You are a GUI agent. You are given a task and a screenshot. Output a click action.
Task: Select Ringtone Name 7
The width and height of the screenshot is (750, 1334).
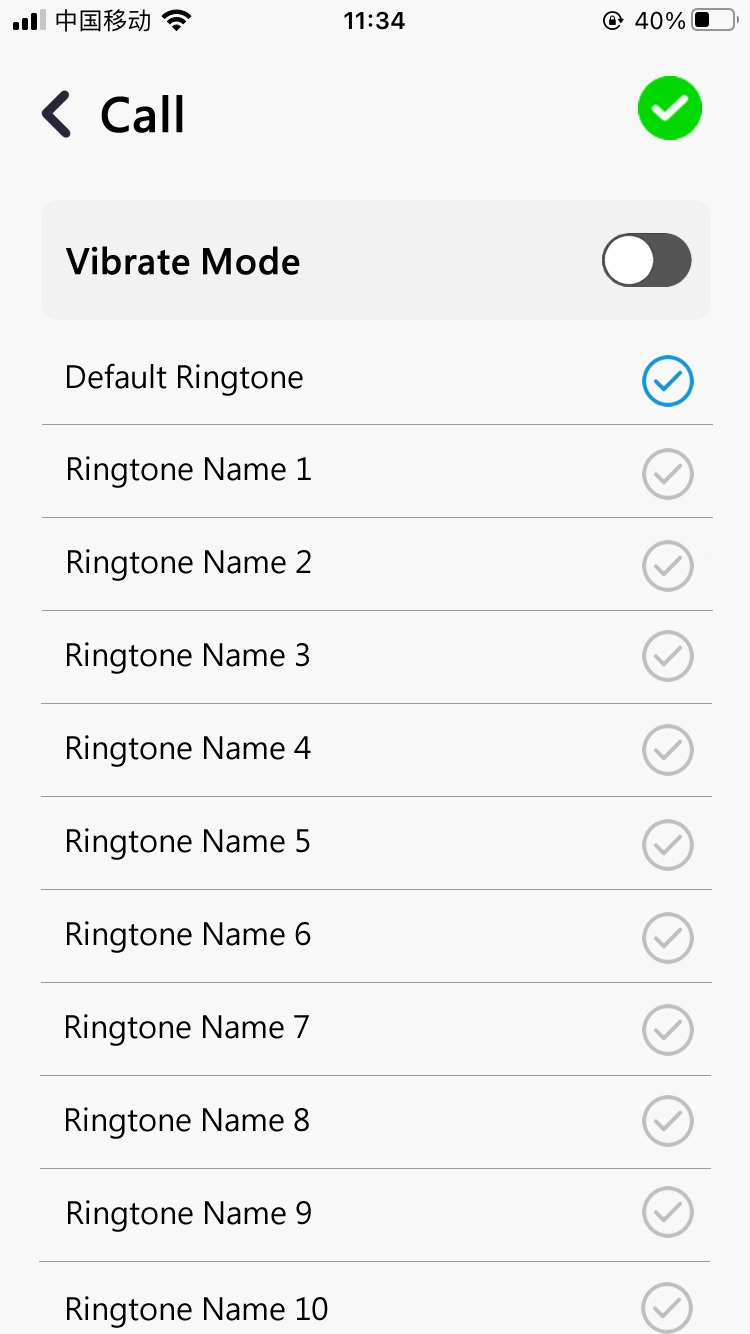376,1029
